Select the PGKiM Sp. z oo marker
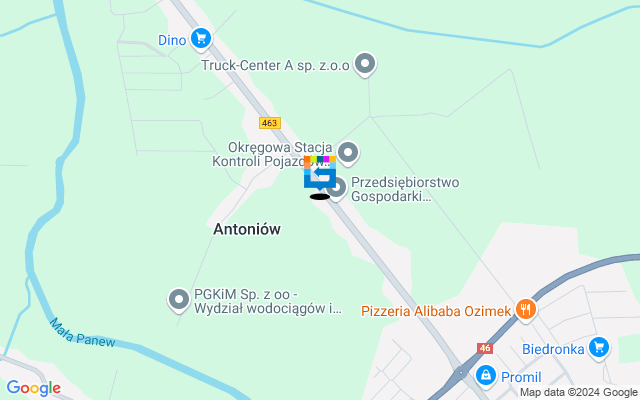Screen dimensions: 640x400 pos(179,298)
